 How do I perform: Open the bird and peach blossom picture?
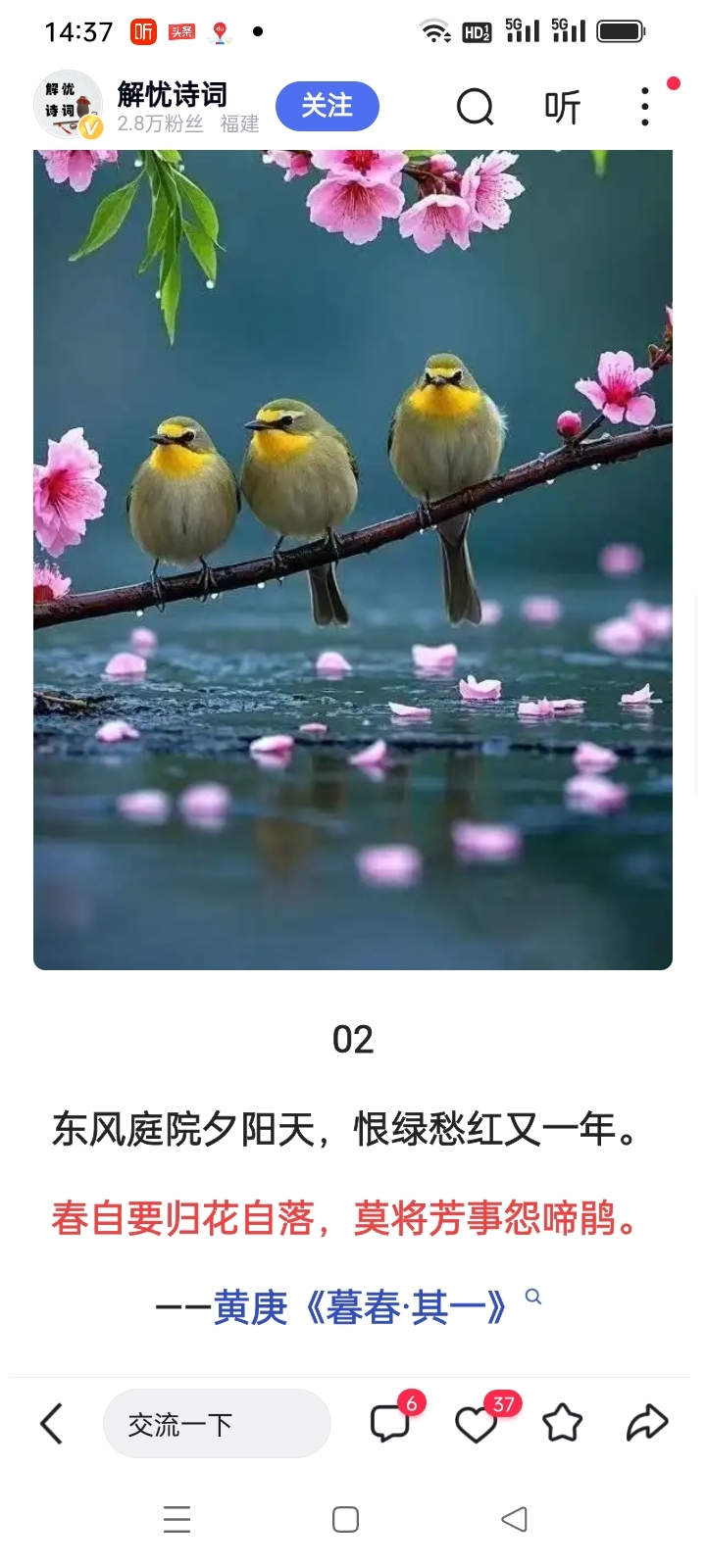point(353,559)
